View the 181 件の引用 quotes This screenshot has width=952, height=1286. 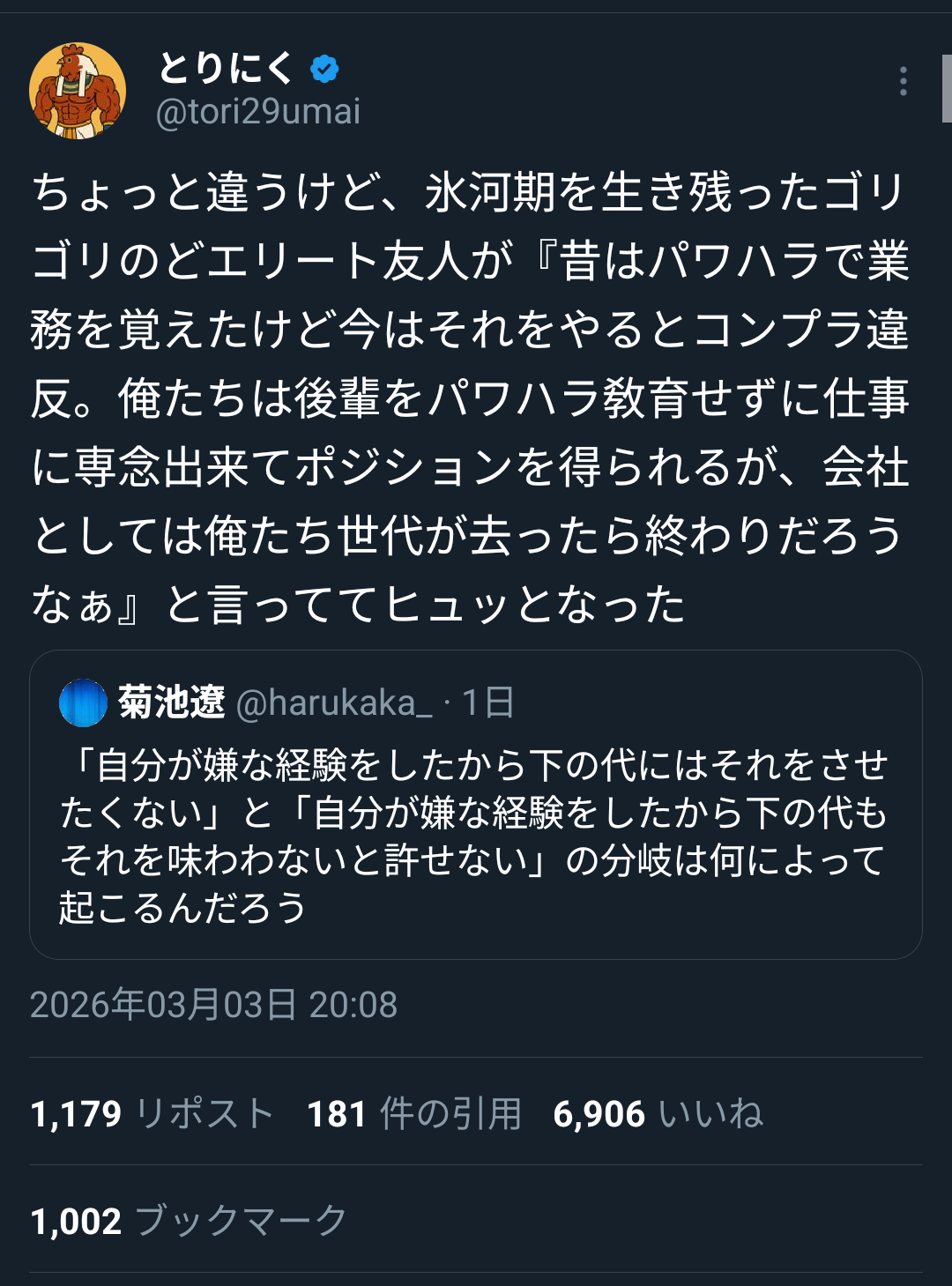coord(414,1114)
